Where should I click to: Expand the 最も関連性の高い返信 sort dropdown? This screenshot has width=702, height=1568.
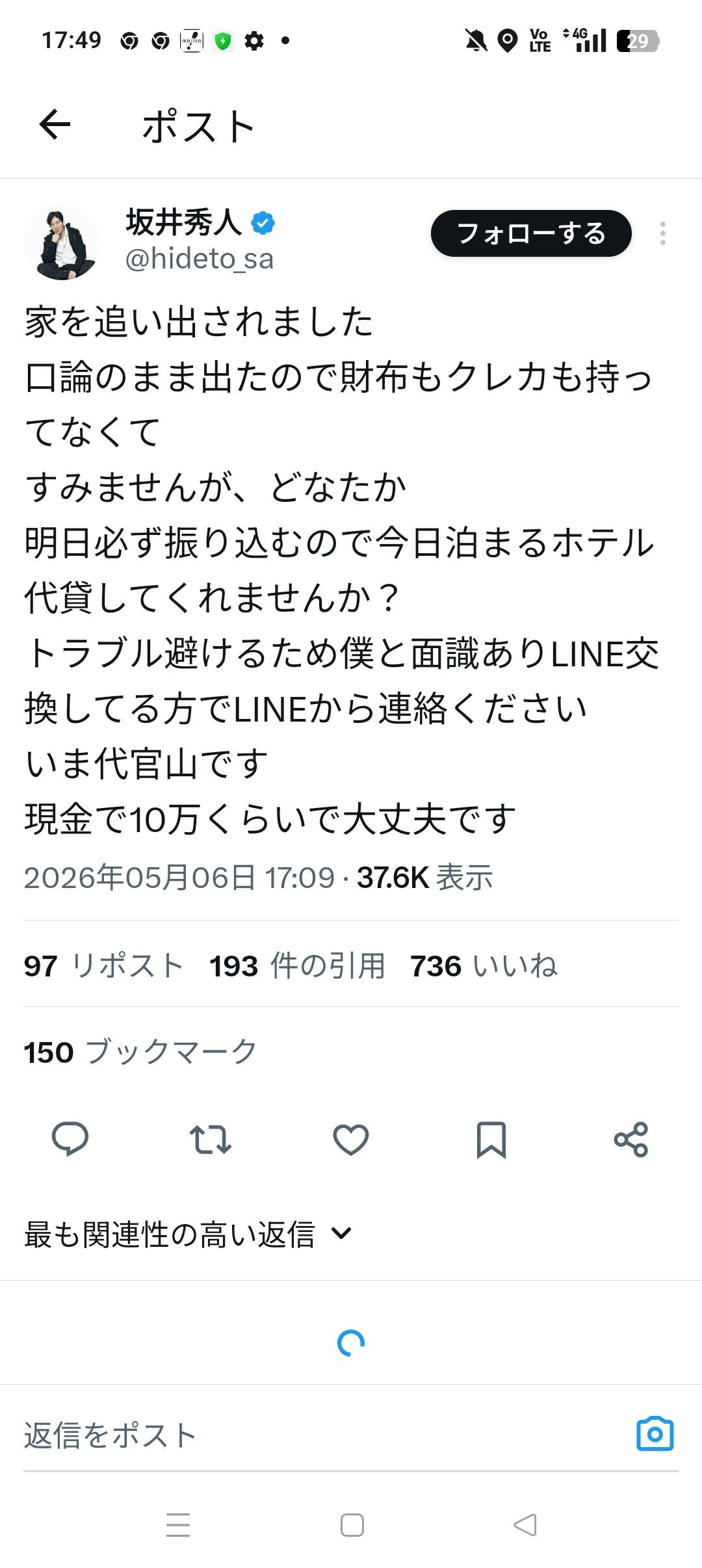[x=188, y=1234]
